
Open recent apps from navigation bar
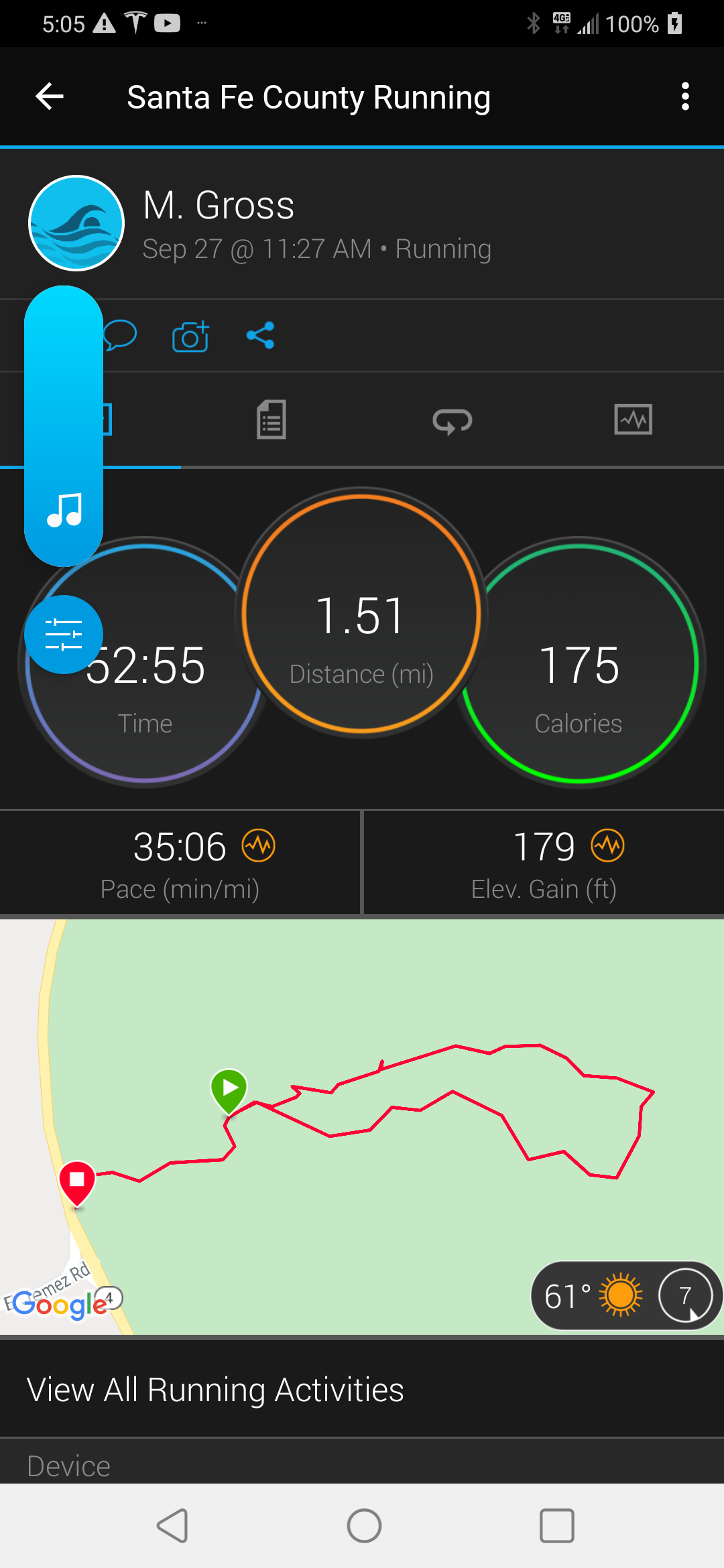(x=556, y=1526)
